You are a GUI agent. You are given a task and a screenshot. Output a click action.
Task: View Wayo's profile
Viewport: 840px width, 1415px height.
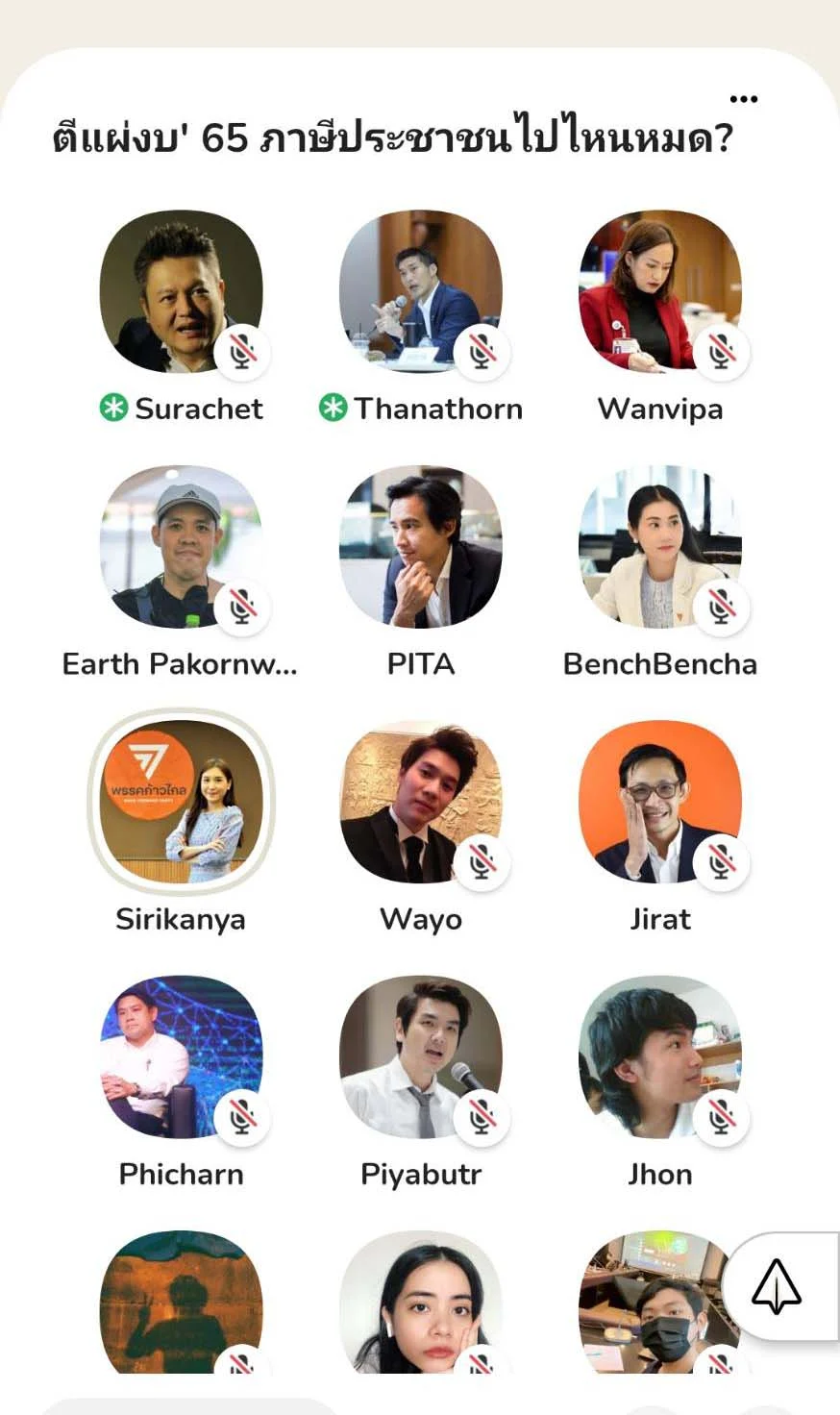pos(420,802)
